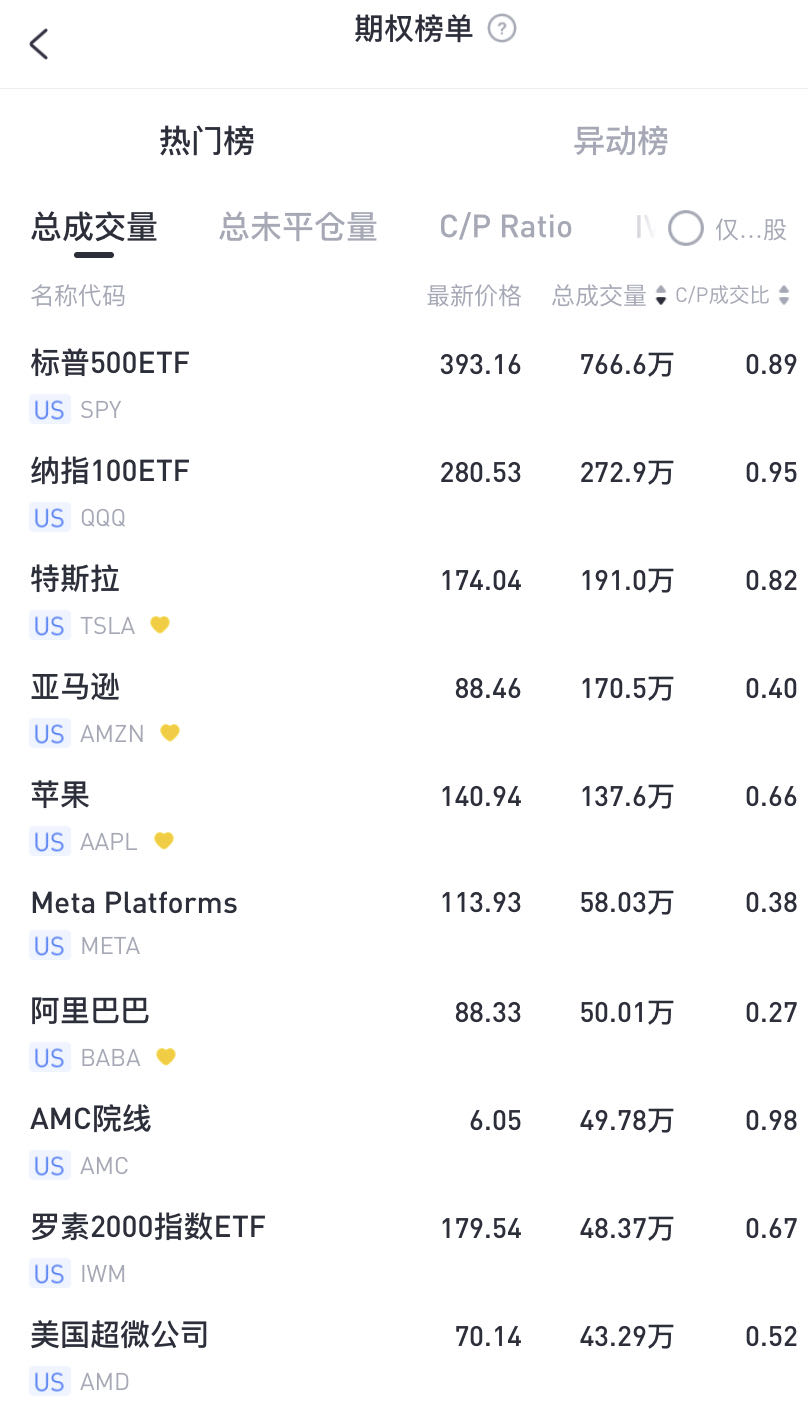Image resolution: width=808 pixels, height=1402 pixels.
Task: Open the 阿里巴巴 BABA row
Action: click(404, 1032)
